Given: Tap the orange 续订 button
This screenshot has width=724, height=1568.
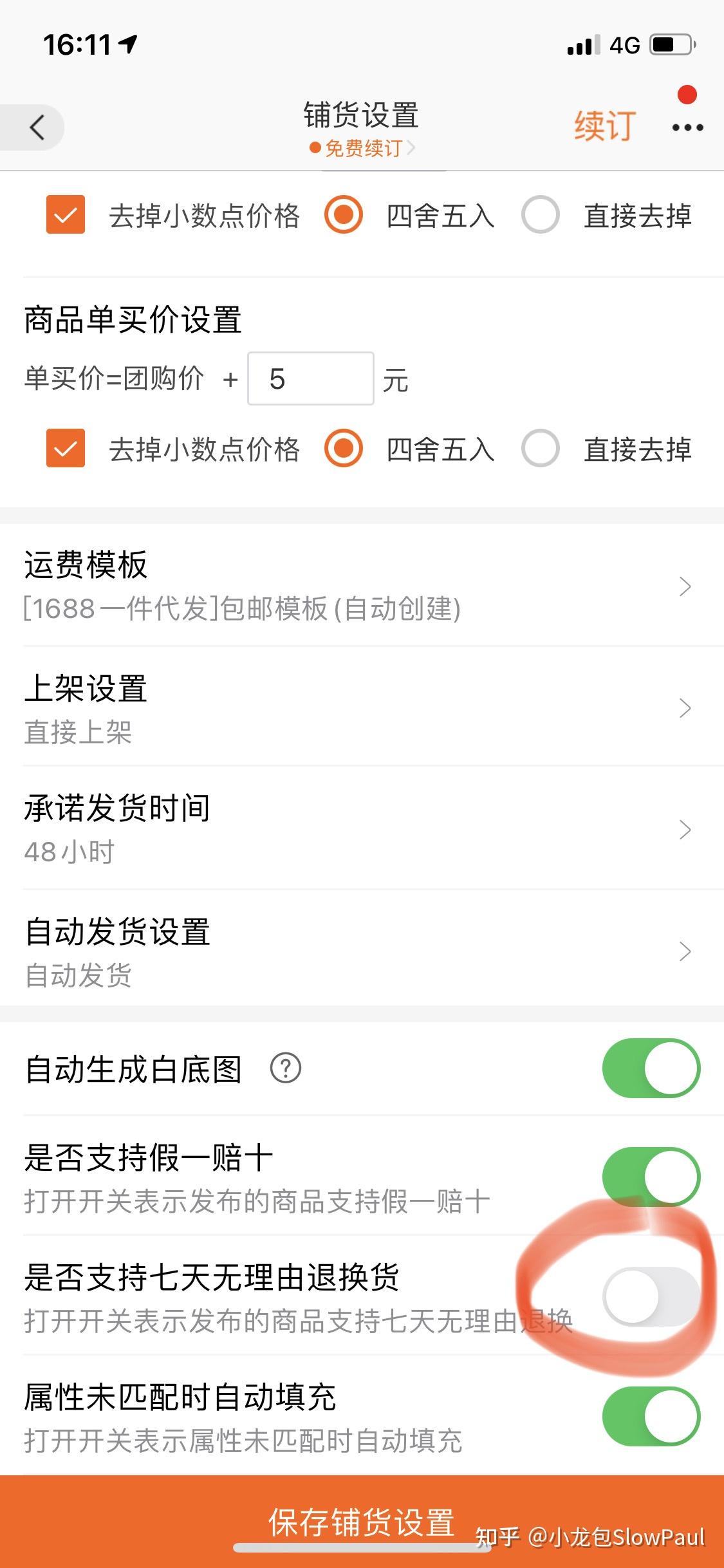Looking at the screenshot, I should tap(604, 126).
